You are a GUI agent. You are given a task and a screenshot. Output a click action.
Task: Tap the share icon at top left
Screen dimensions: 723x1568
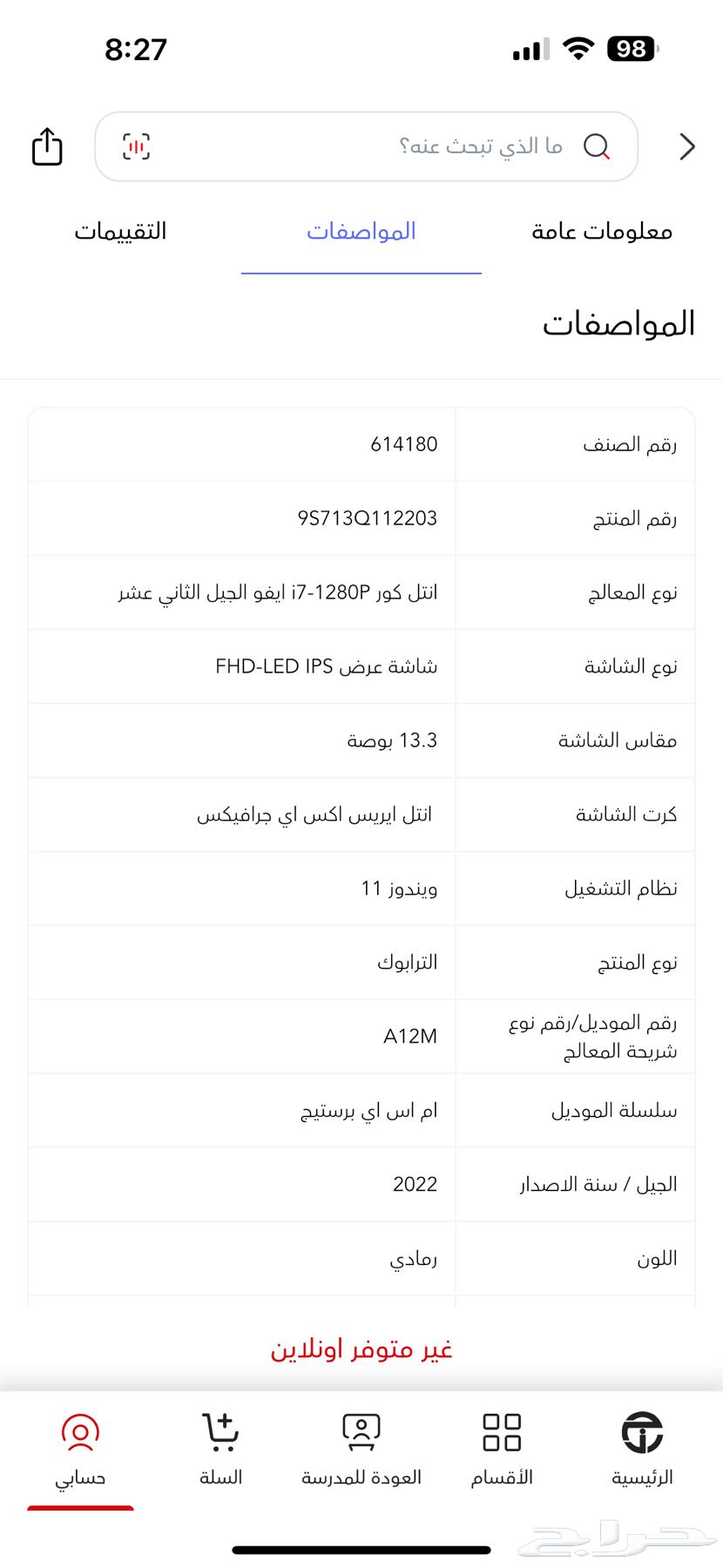pyautogui.click(x=45, y=146)
